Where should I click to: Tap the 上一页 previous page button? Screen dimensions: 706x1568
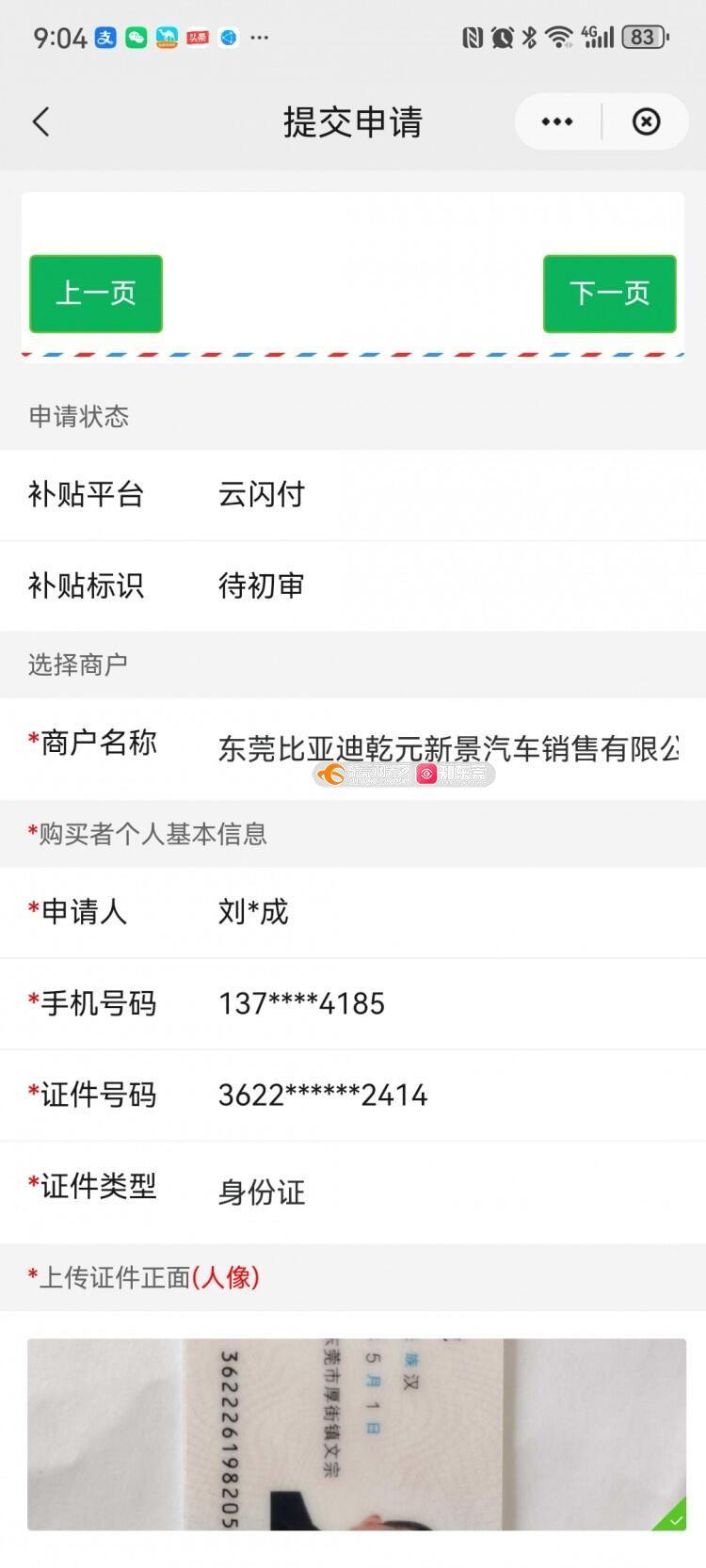point(96,294)
